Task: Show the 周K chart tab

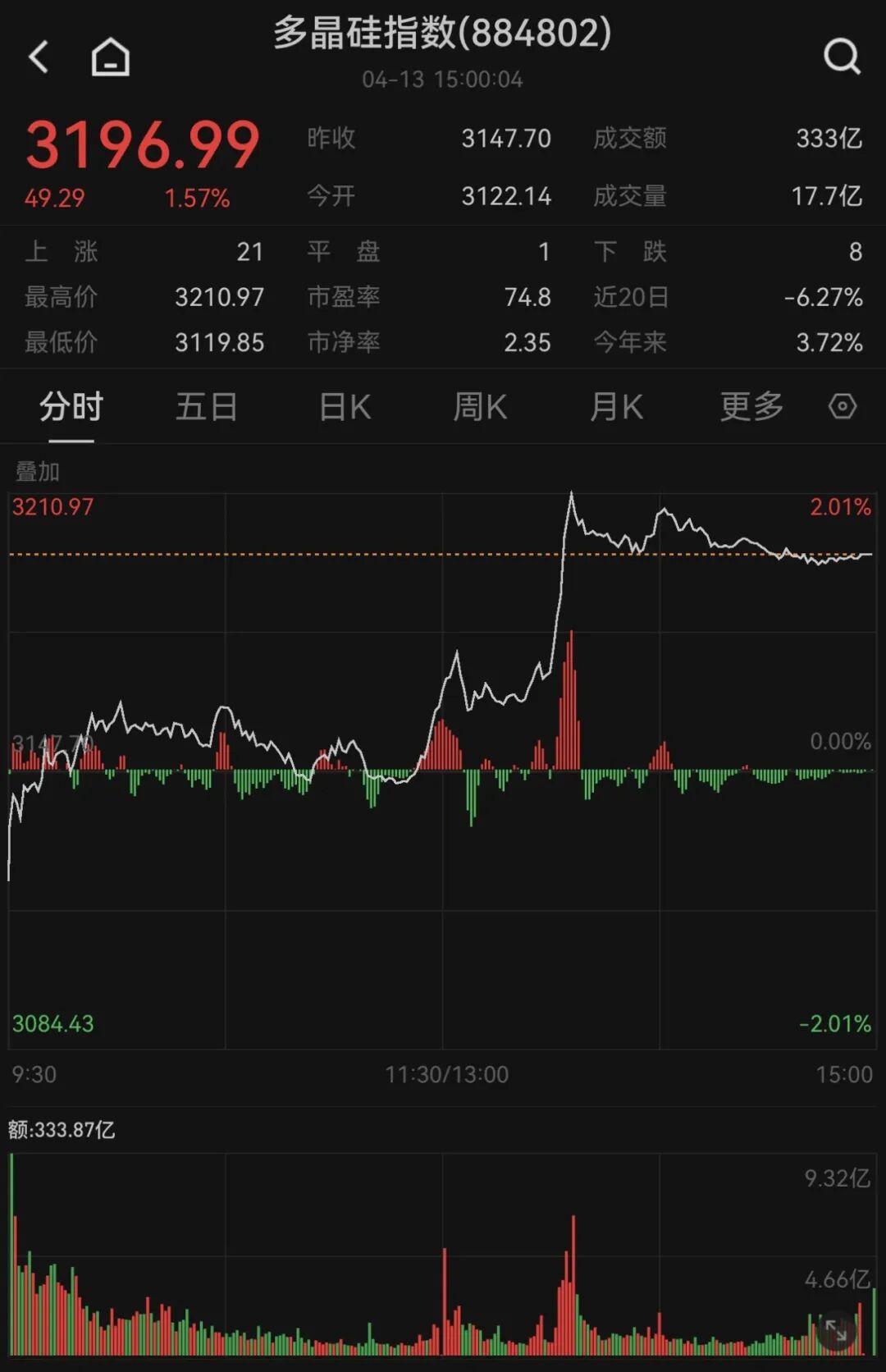Action: (x=480, y=407)
